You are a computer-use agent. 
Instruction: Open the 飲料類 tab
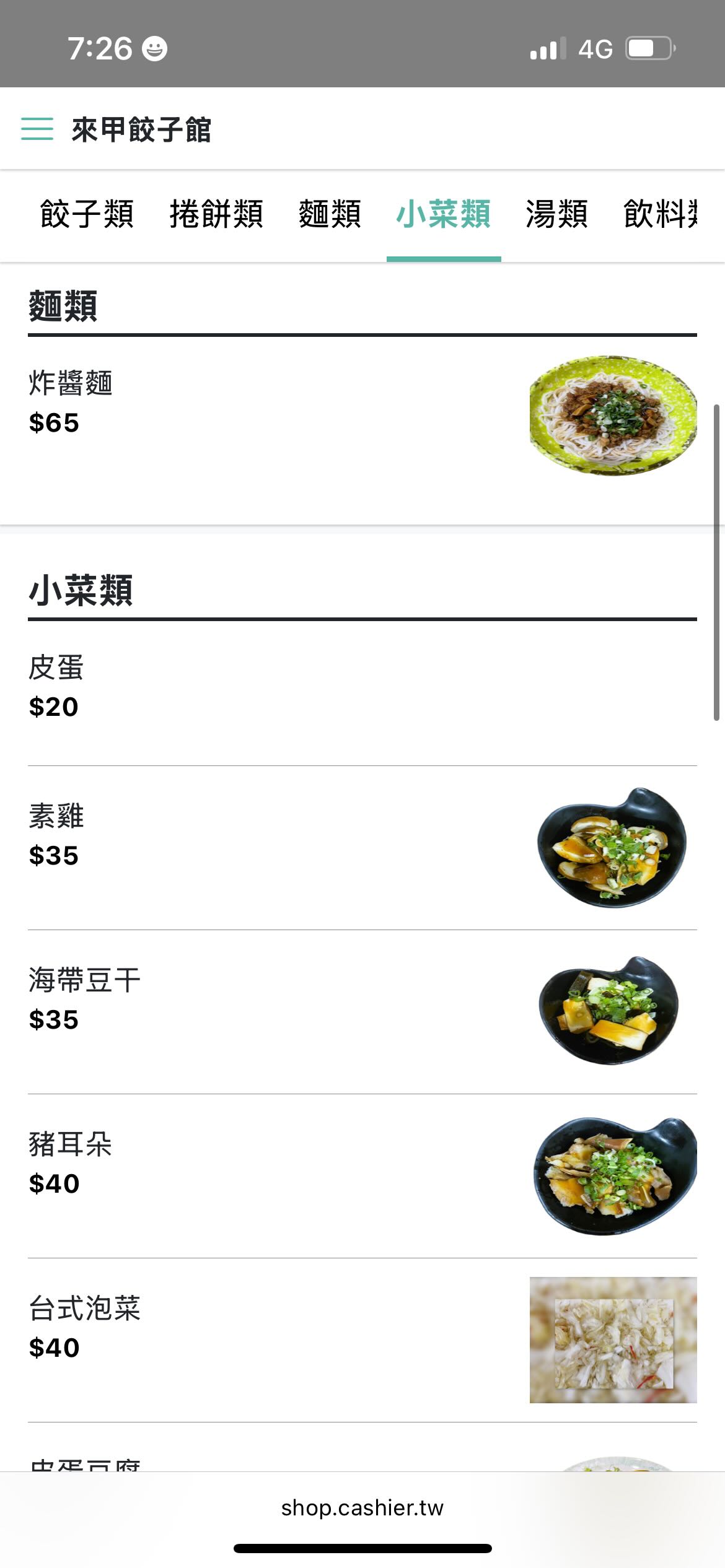661,214
